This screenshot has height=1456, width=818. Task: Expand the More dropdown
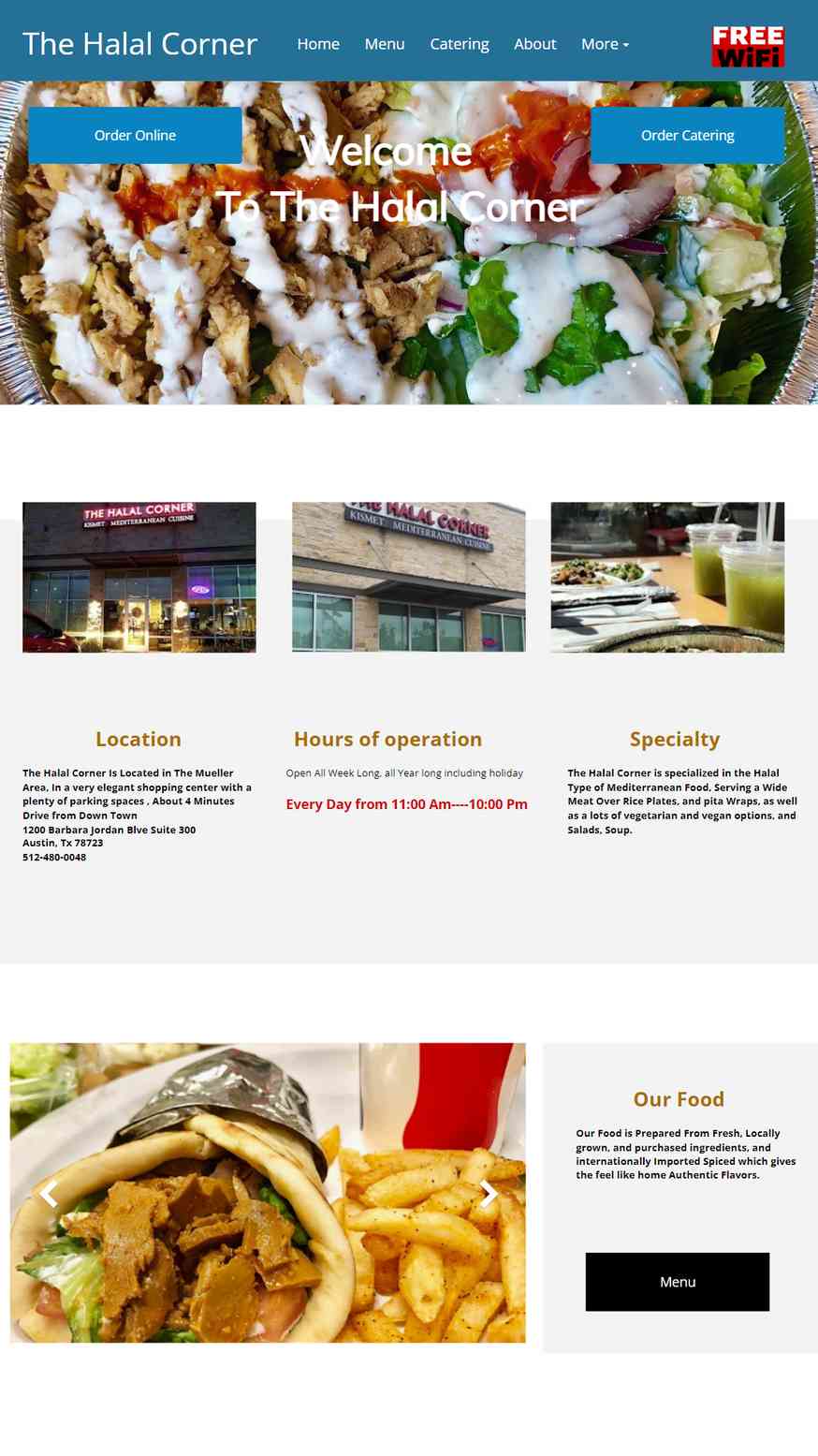click(x=605, y=44)
